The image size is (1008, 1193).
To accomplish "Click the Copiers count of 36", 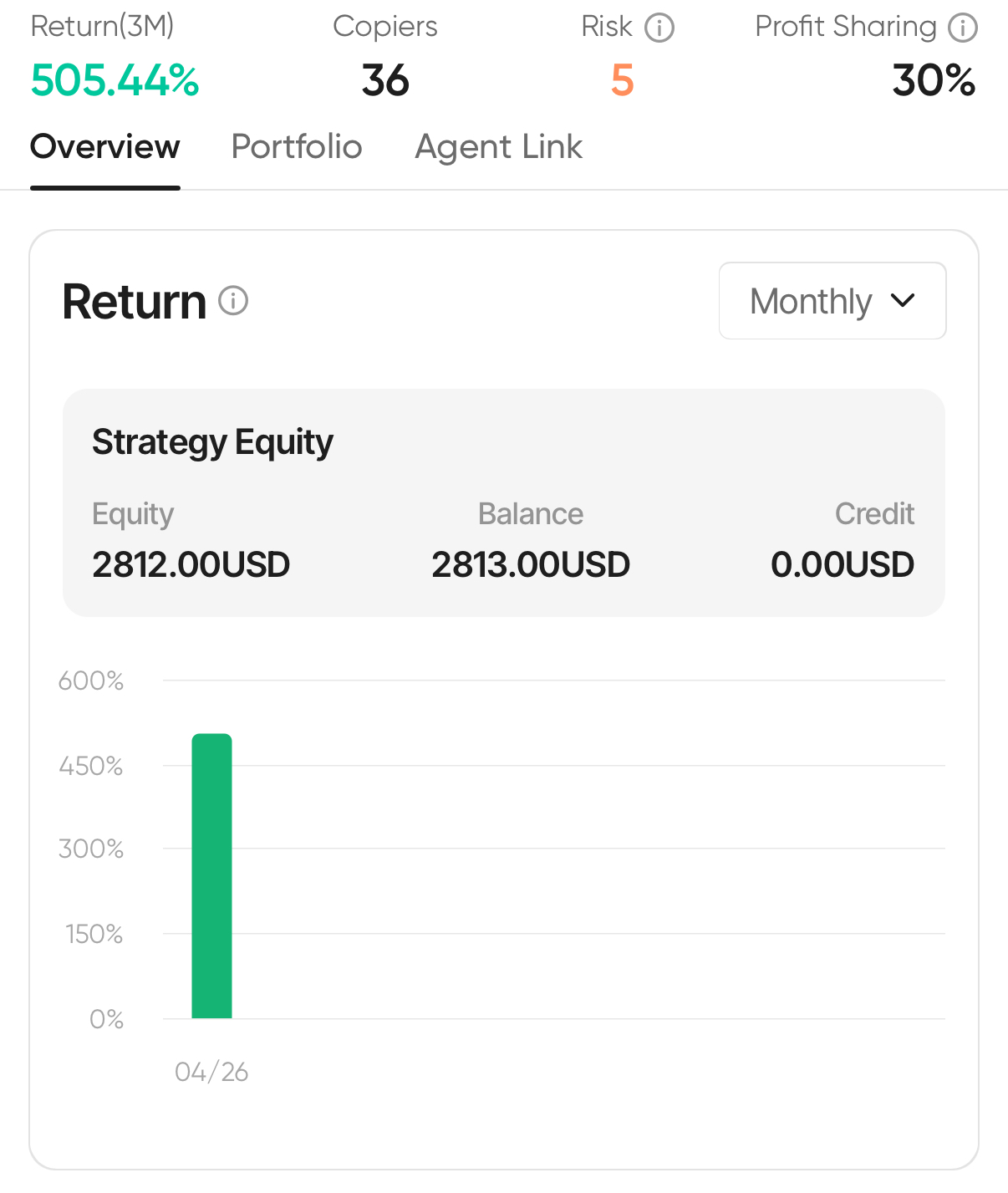I will pos(385,81).
